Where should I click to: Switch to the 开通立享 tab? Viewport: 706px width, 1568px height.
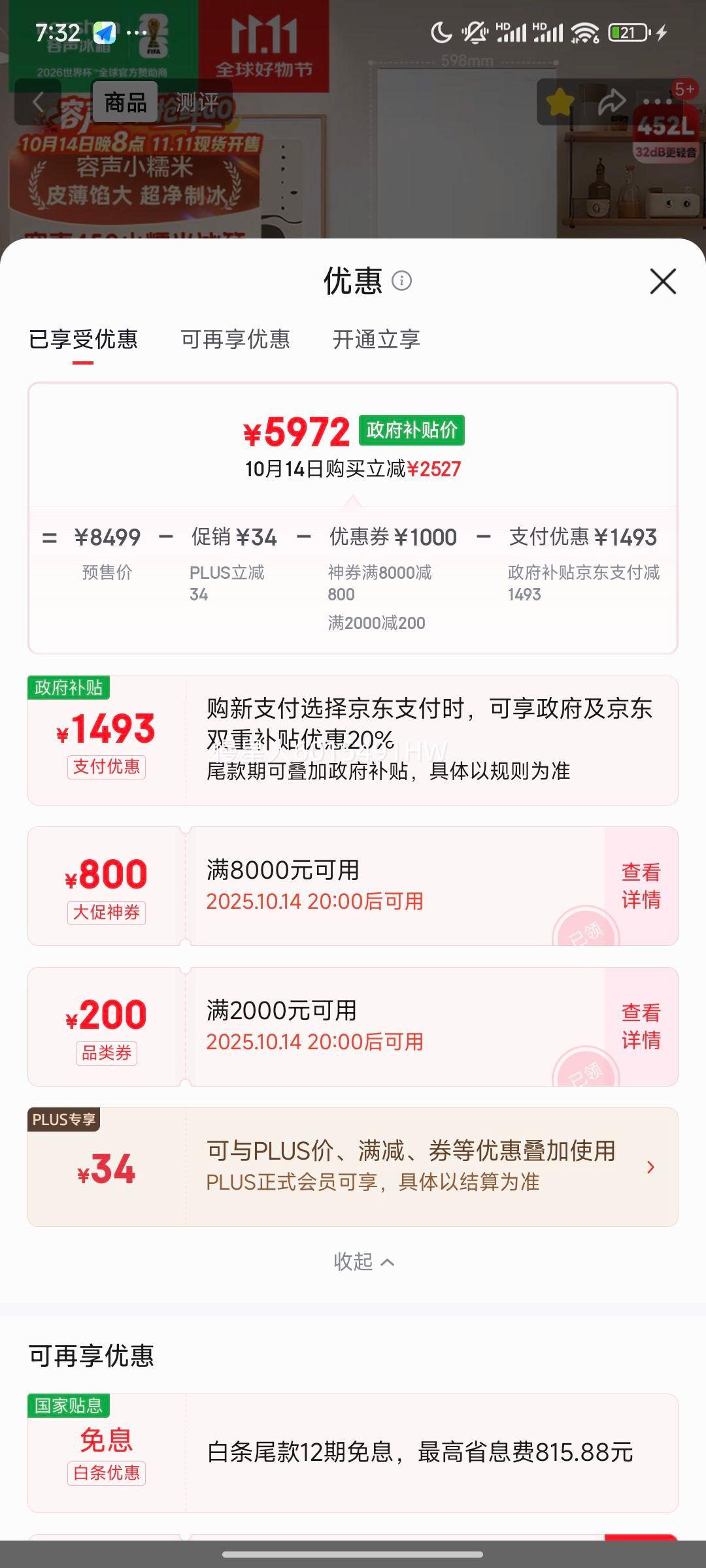click(x=376, y=340)
